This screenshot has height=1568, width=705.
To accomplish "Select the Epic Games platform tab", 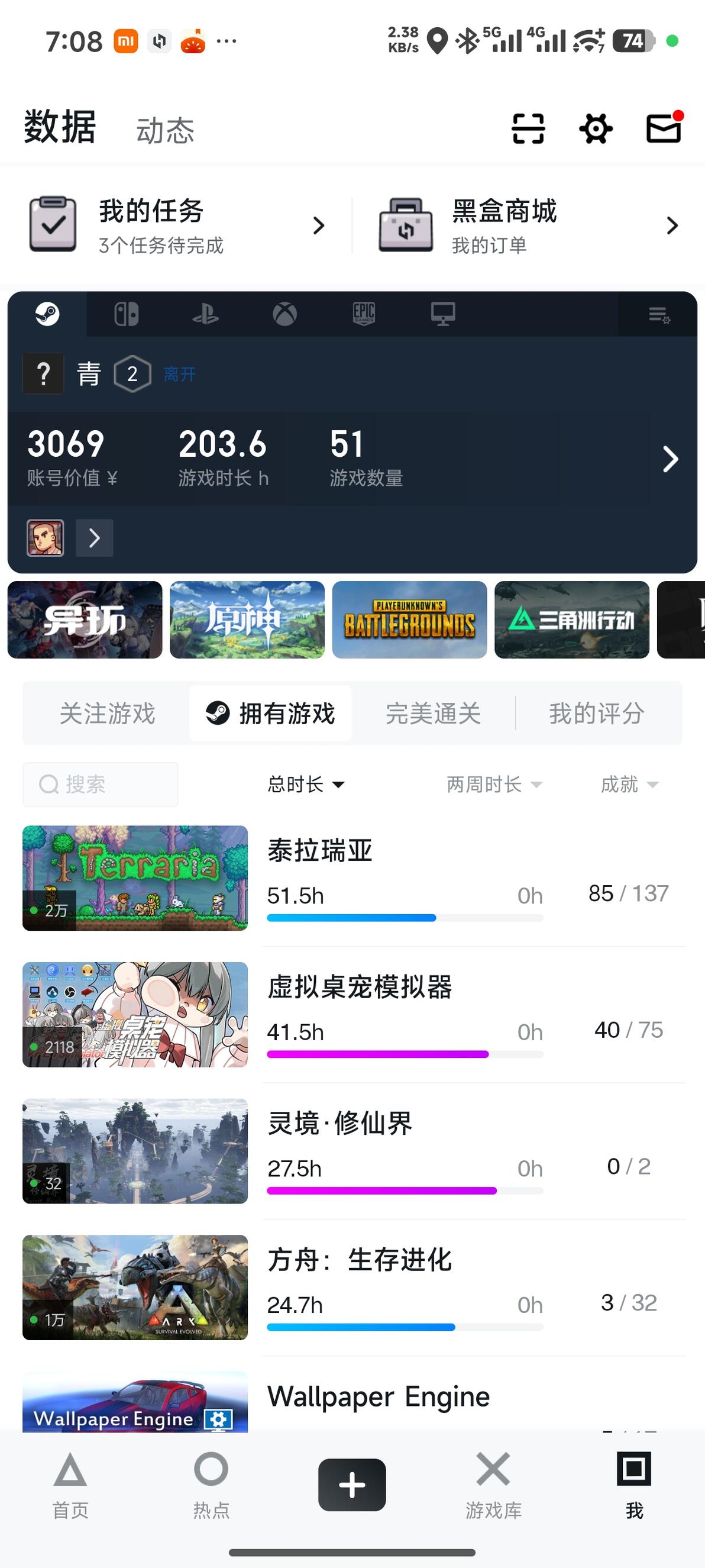I will click(x=364, y=314).
